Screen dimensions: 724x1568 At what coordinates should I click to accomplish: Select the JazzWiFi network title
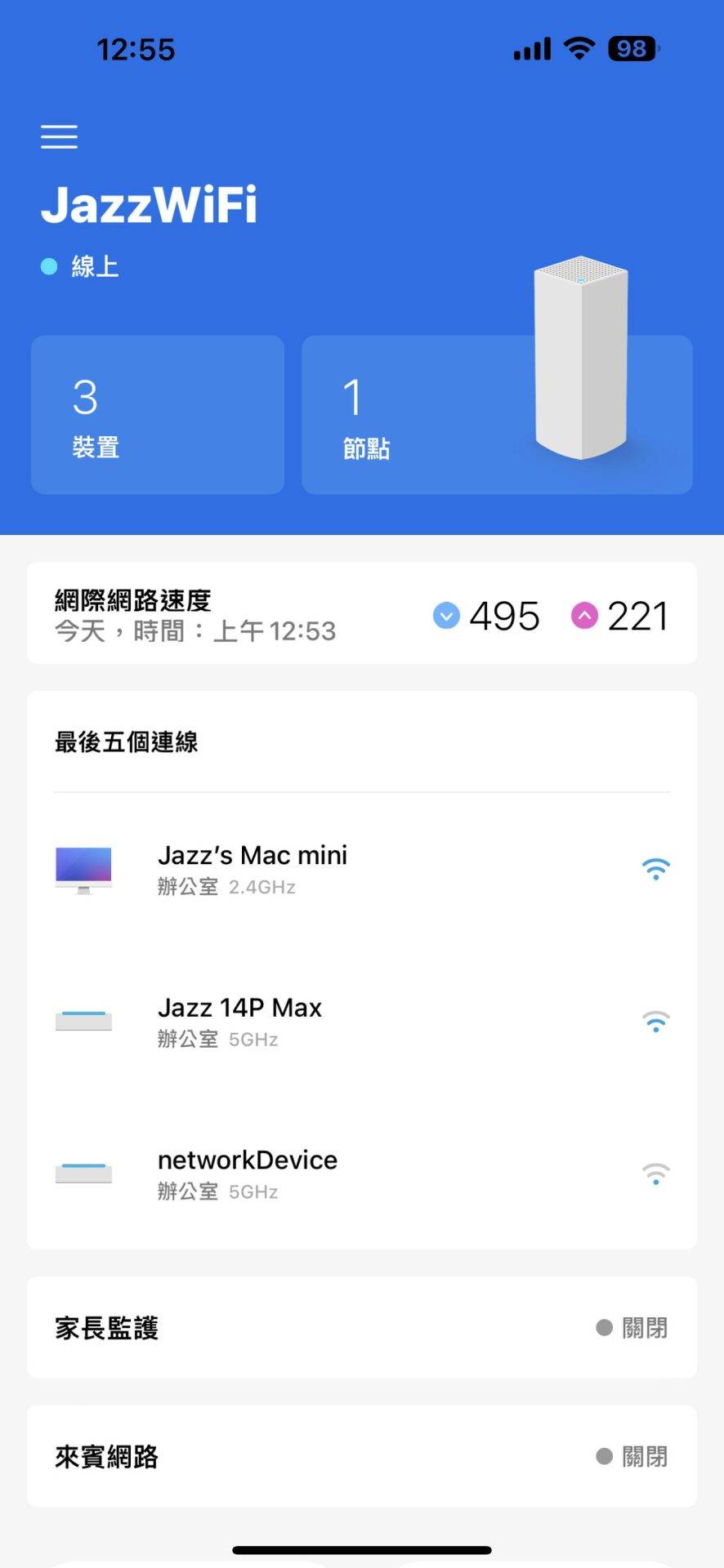150,204
